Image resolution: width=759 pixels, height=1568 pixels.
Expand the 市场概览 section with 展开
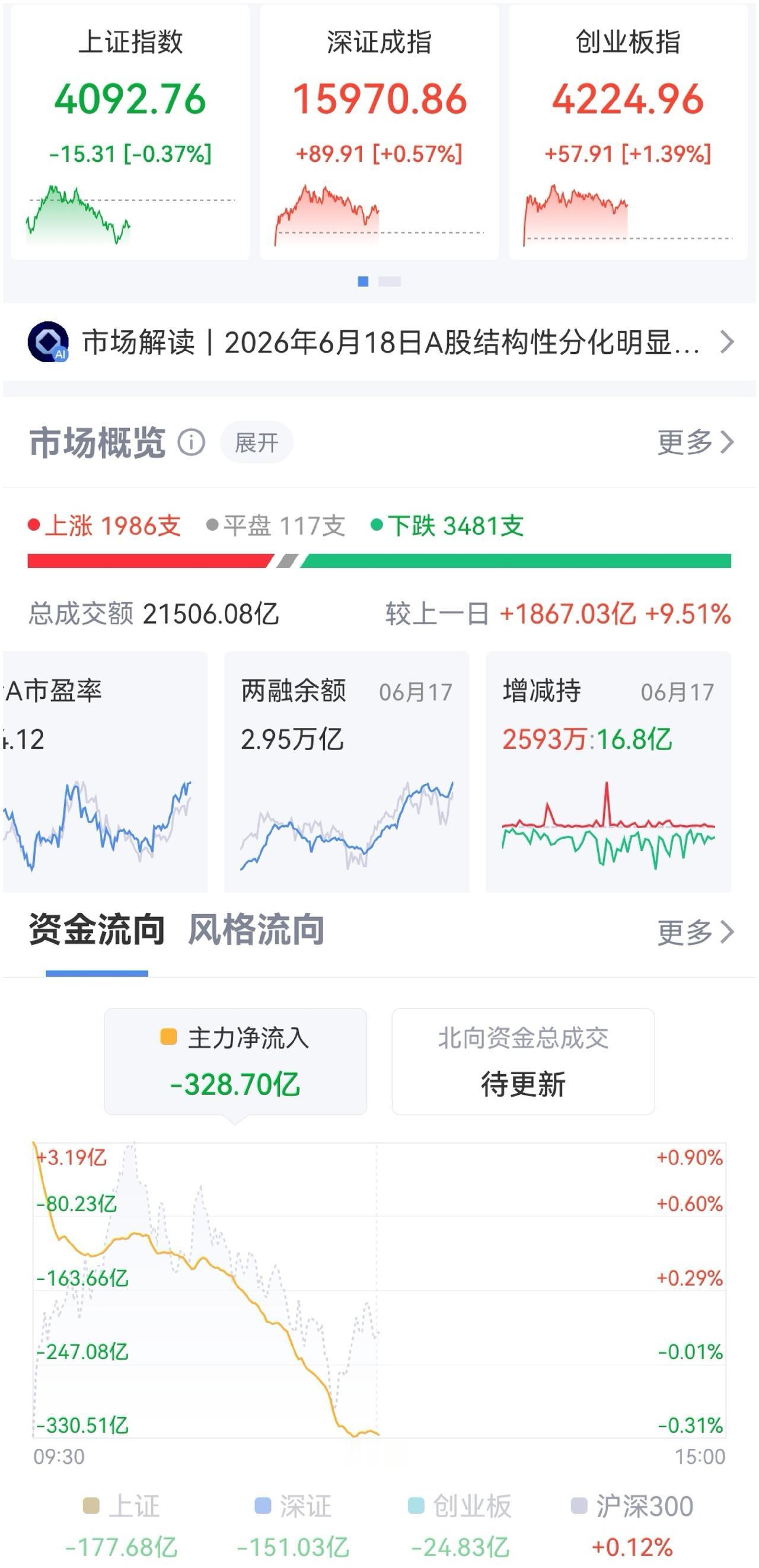(256, 442)
